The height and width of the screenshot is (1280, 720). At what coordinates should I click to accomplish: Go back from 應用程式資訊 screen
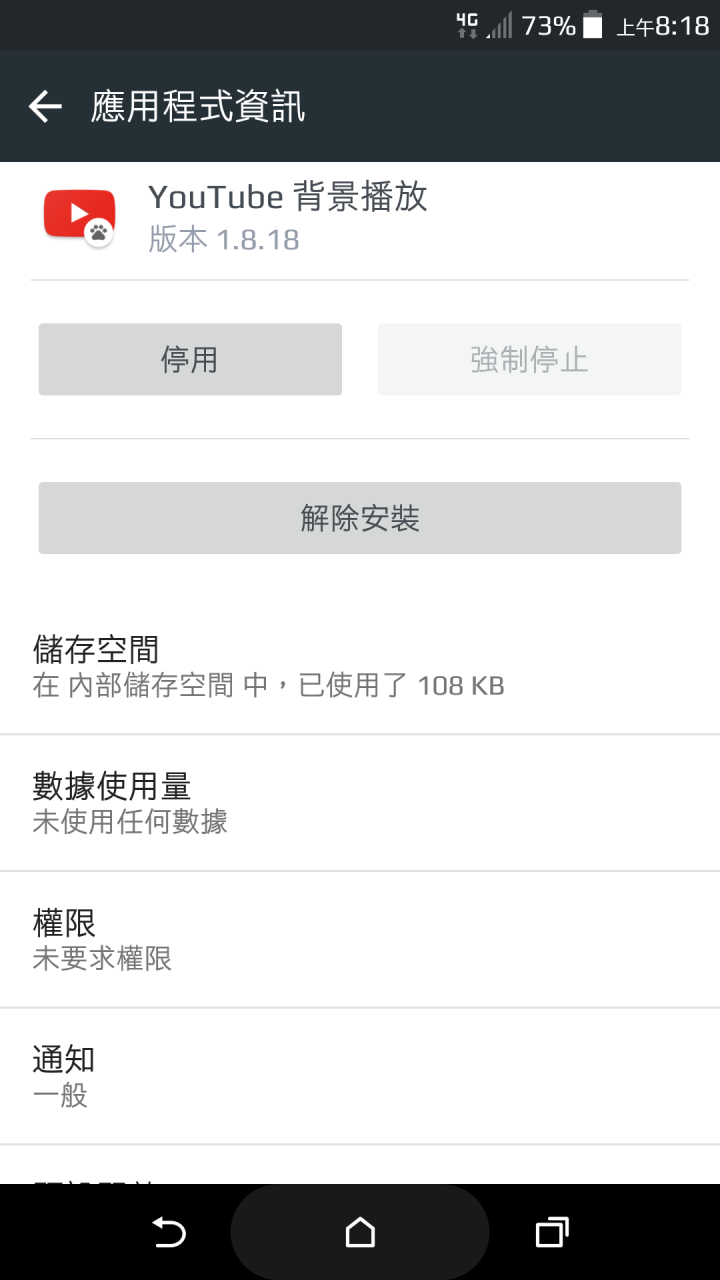[45, 106]
